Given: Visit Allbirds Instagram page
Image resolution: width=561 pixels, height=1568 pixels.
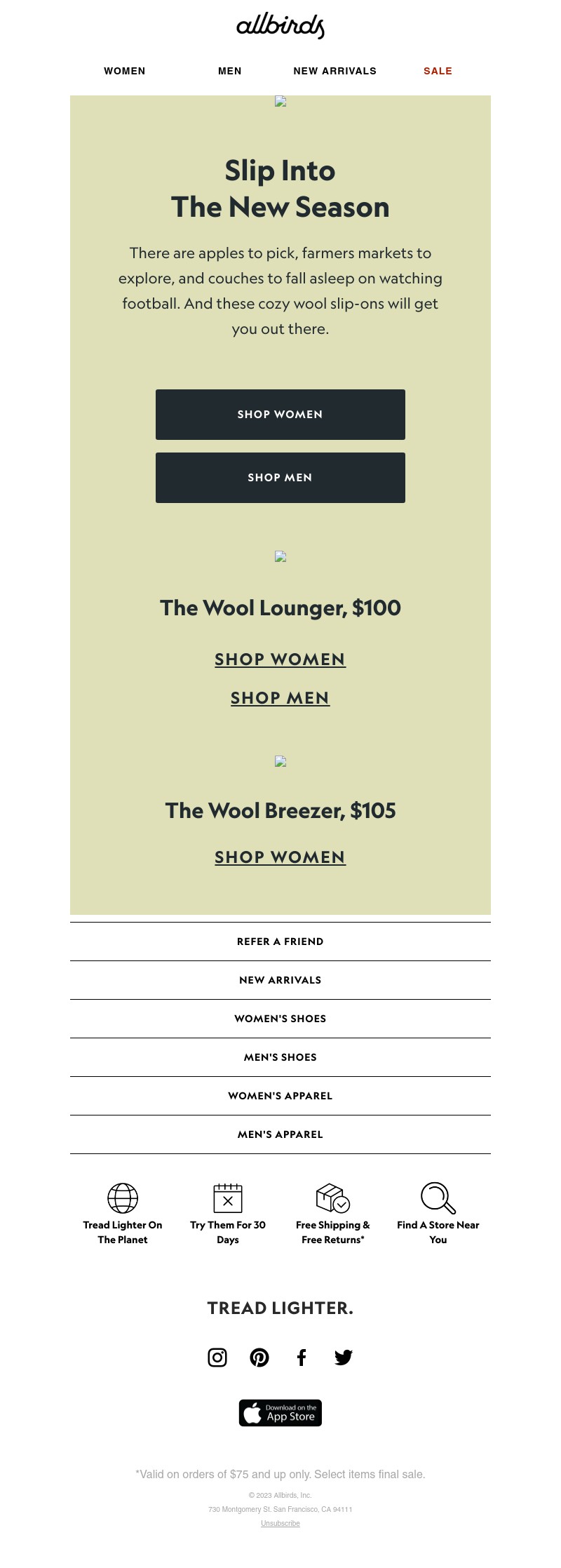Looking at the screenshot, I should pyautogui.click(x=217, y=1358).
